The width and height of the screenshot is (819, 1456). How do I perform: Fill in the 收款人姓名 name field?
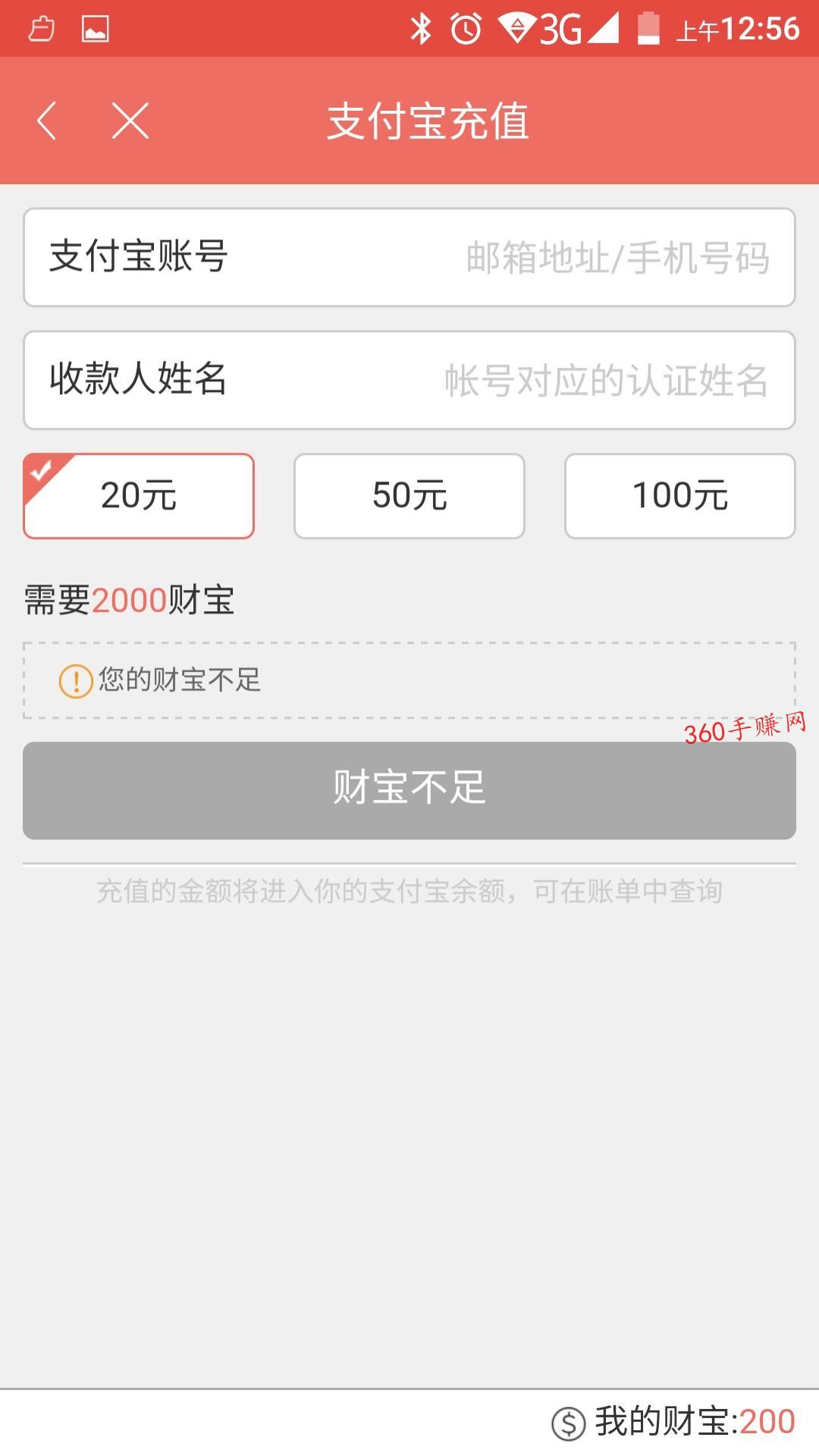pyautogui.click(x=409, y=380)
